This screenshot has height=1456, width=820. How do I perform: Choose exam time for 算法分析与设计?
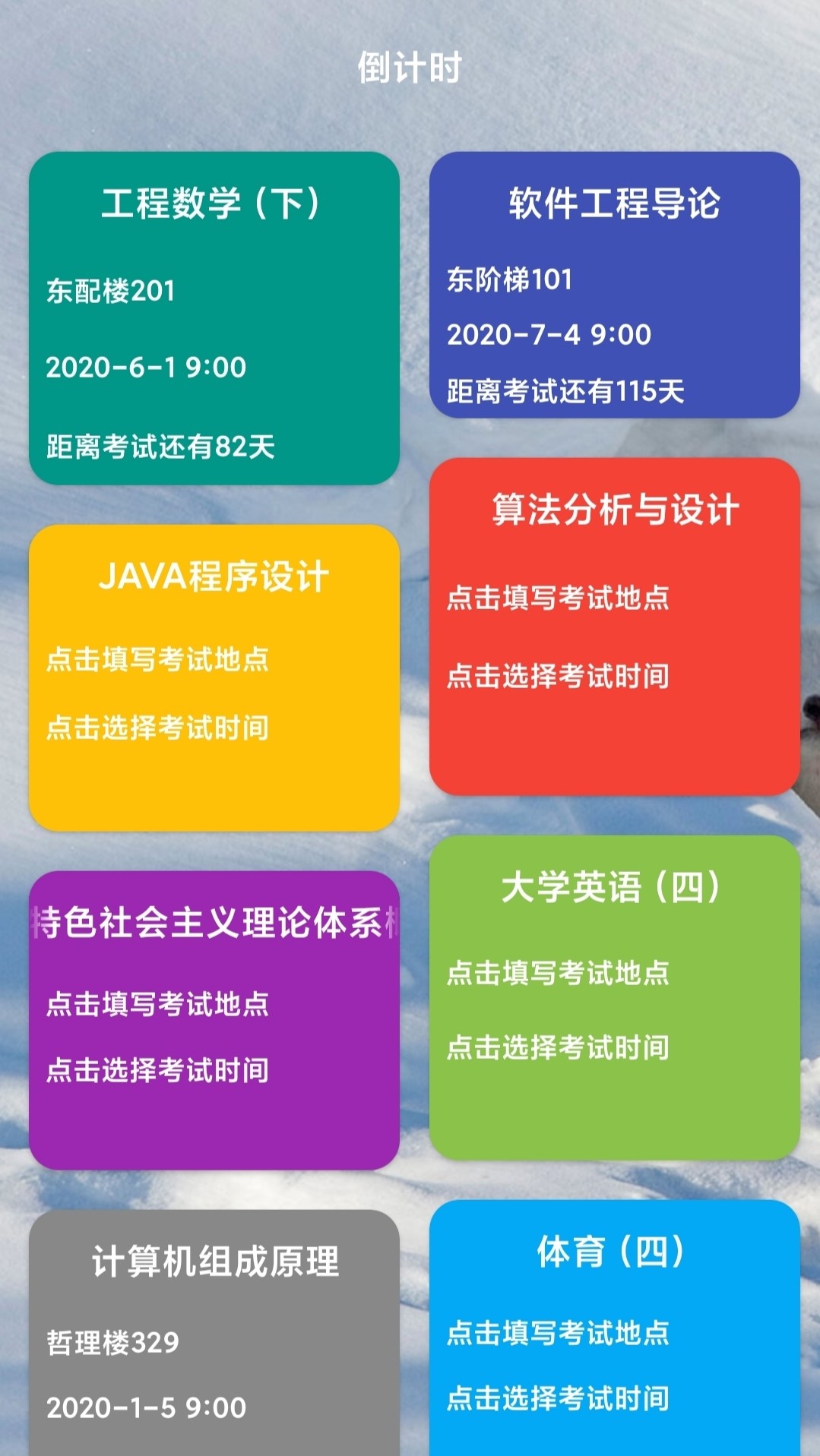coord(558,675)
